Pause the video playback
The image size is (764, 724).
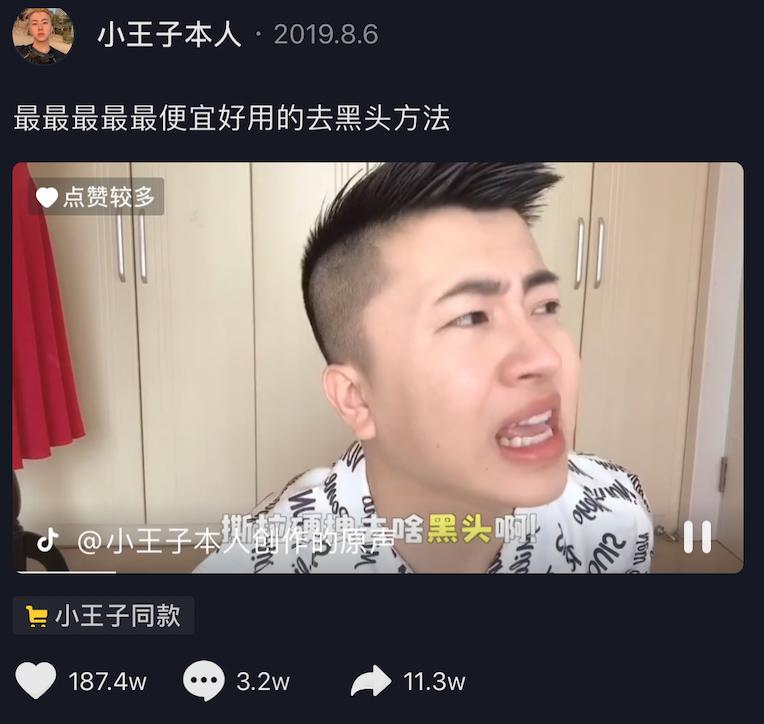(697, 538)
